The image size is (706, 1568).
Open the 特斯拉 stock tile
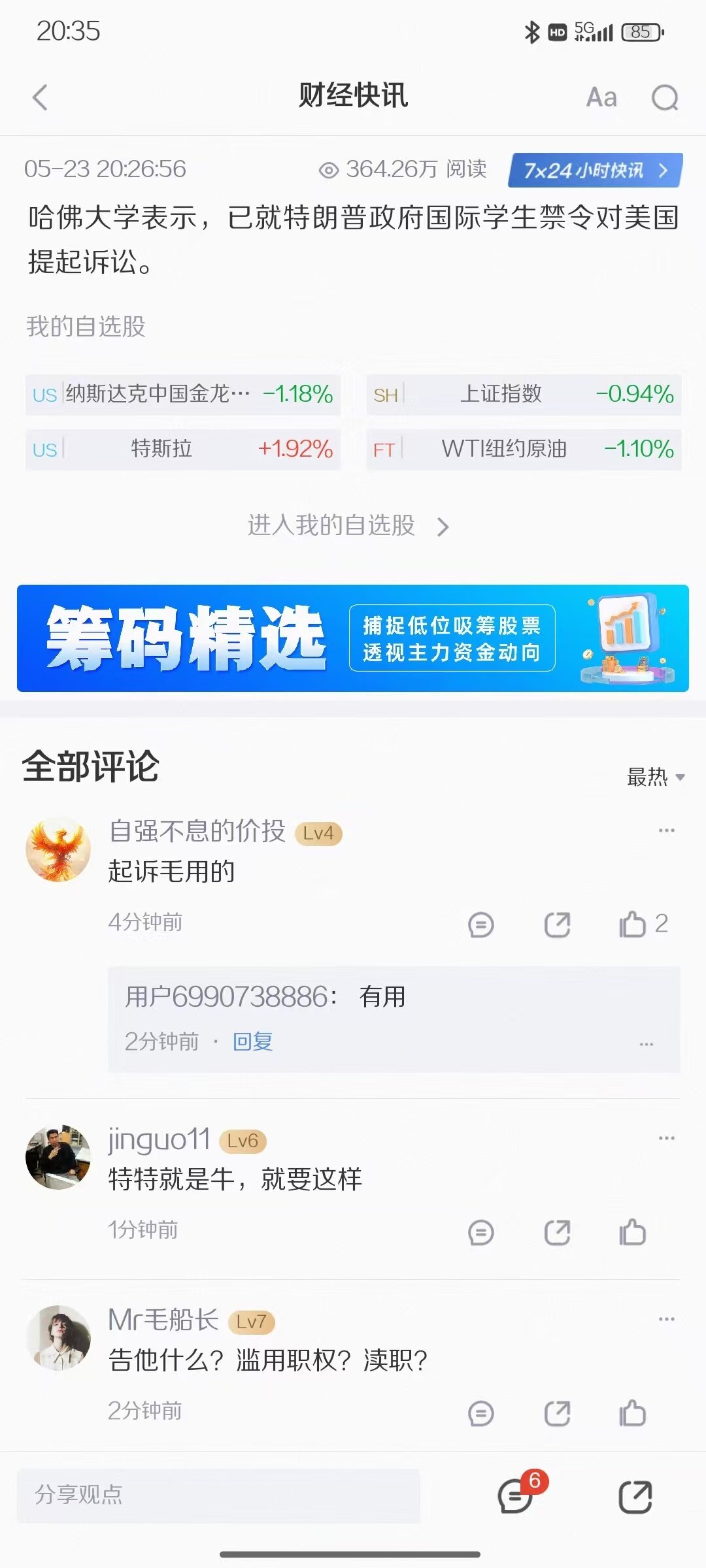[183, 449]
